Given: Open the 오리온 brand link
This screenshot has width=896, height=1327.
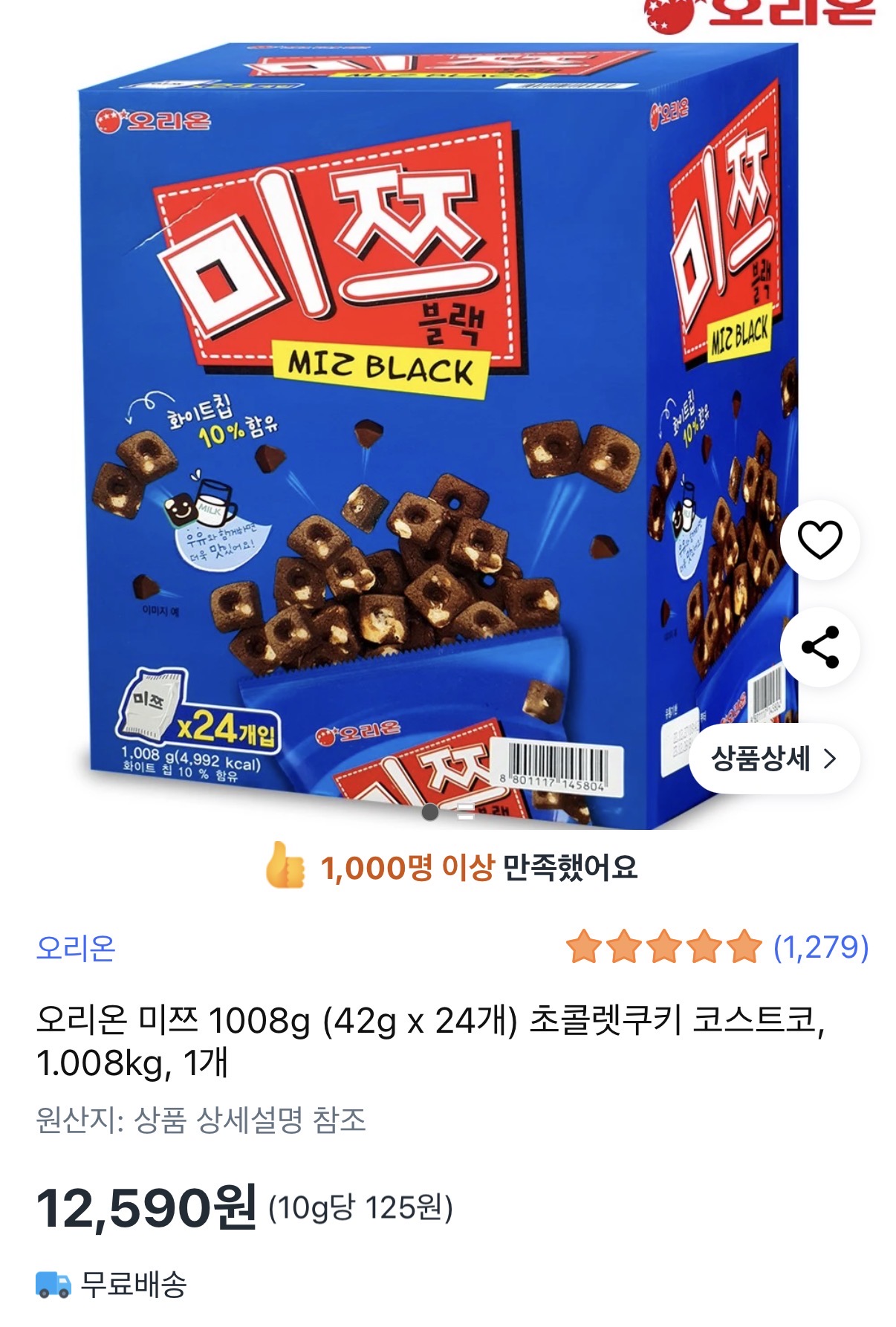Looking at the screenshot, I should (x=76, y=948).
